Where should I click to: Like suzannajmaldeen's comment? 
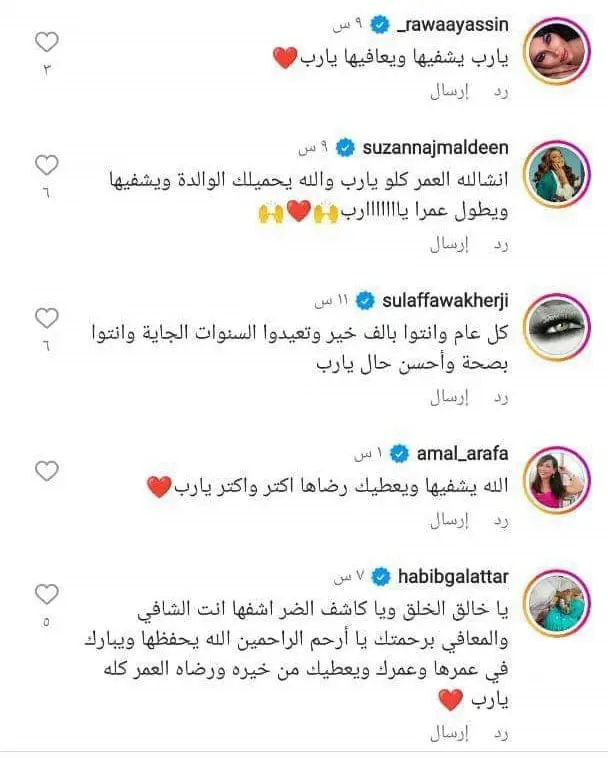coord(47,164)
